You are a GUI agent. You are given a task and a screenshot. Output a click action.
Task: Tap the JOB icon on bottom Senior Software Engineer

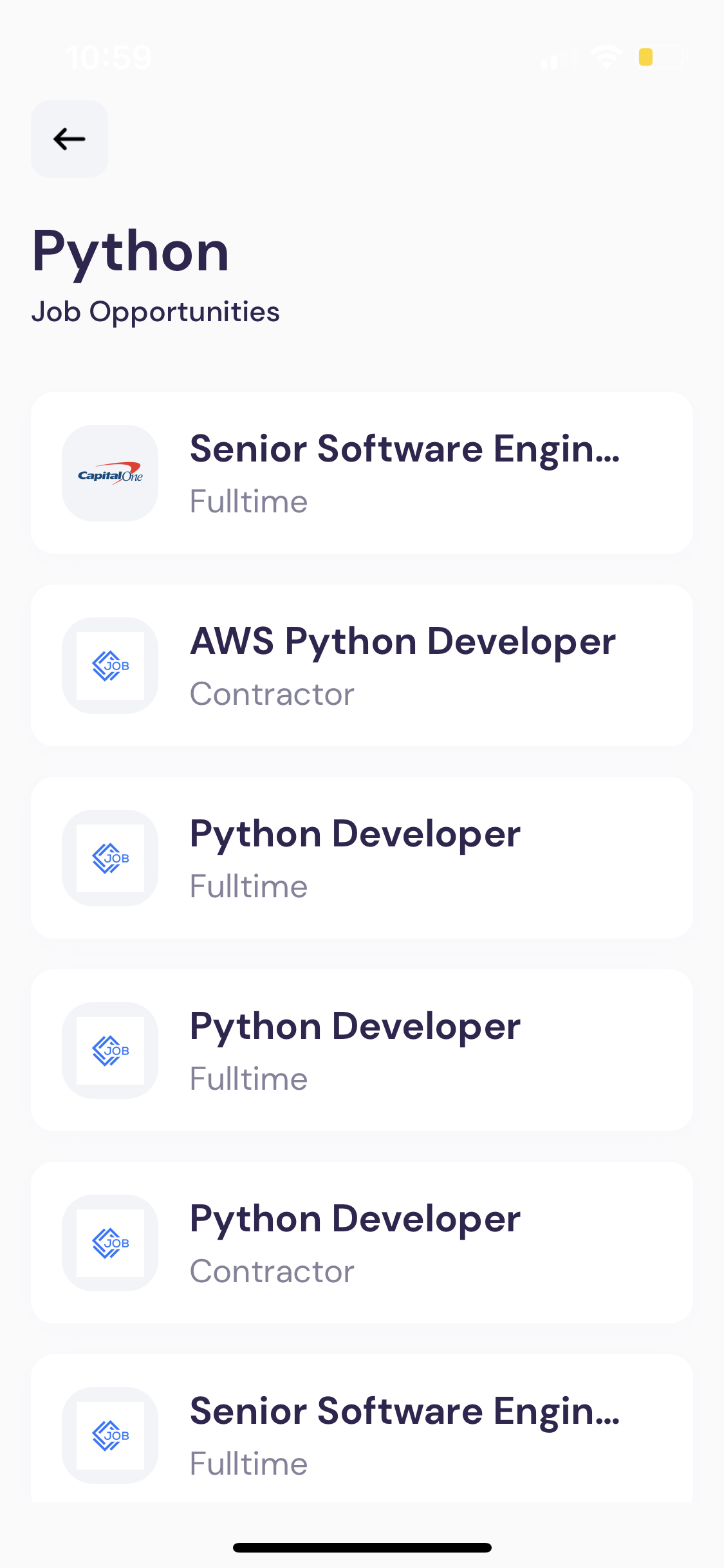click(x=109, y=1434)
